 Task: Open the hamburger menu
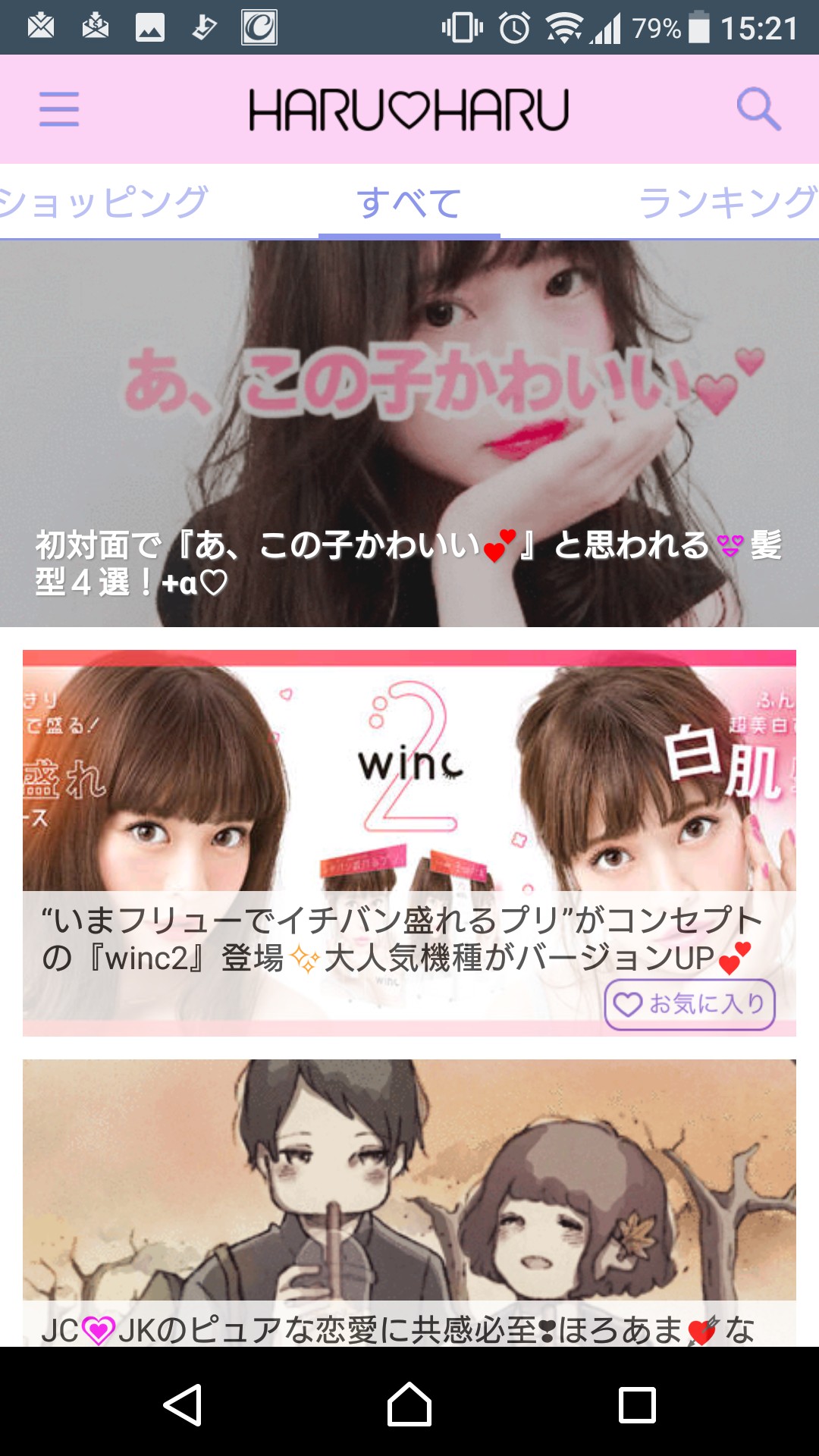pyautogui.click(x=59, y=109)
